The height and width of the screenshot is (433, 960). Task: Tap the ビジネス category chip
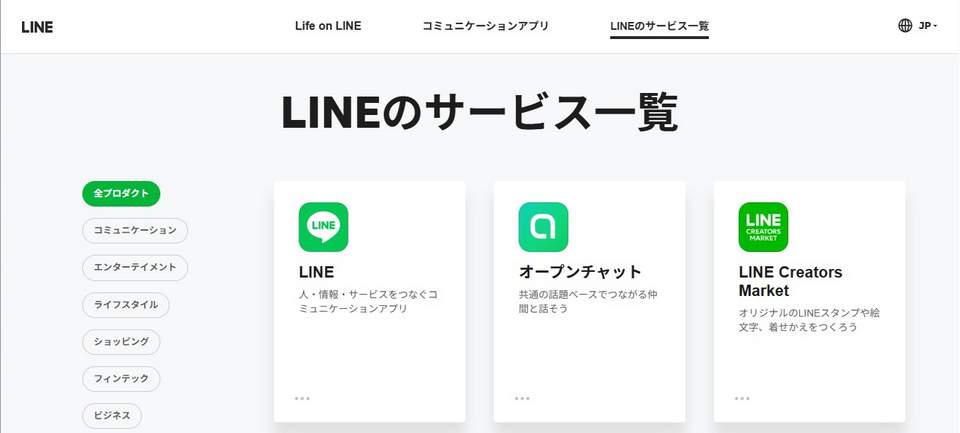[112, 415]
